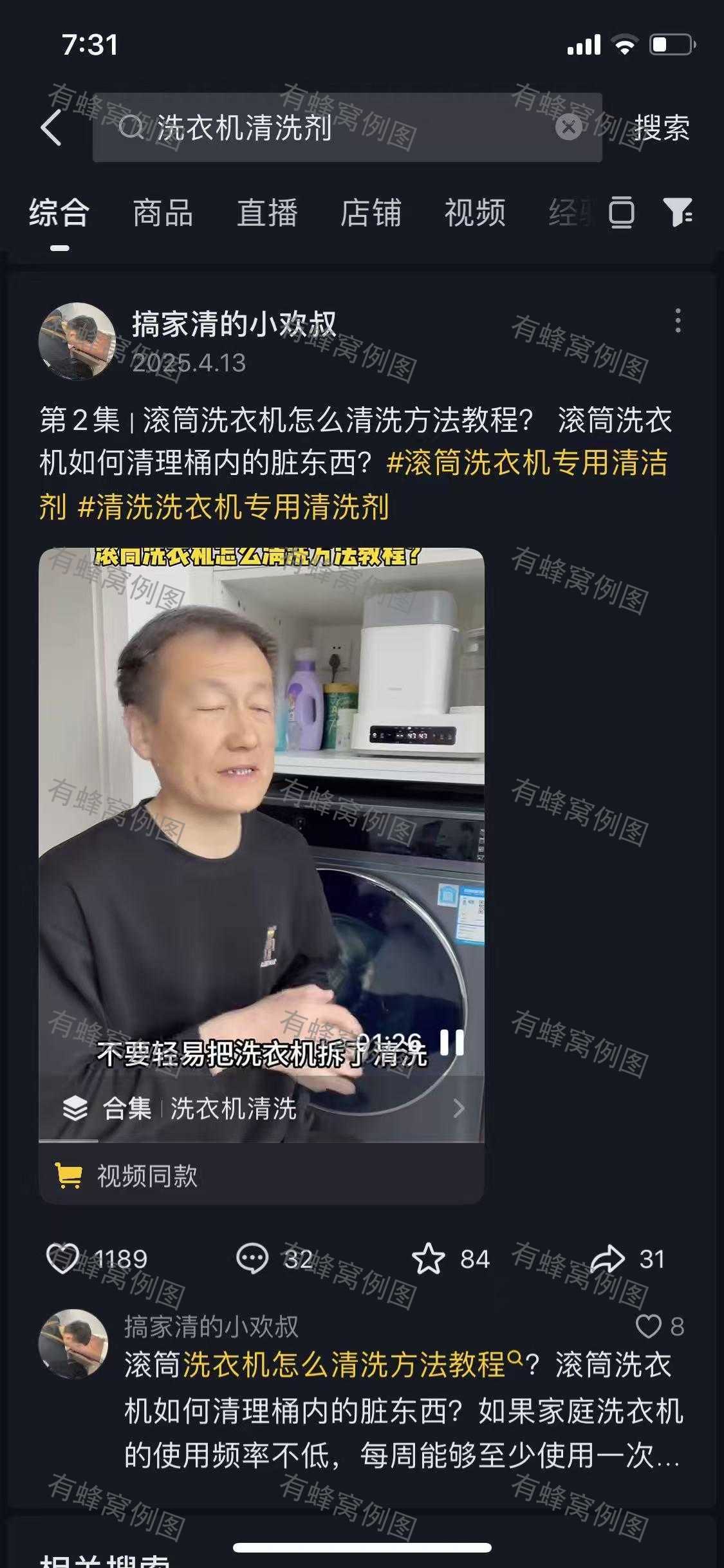Image resolution: width=724 pixels, height=1568 pixels.
Task: Share the post via arrow icon
Action: point(608,1259)
